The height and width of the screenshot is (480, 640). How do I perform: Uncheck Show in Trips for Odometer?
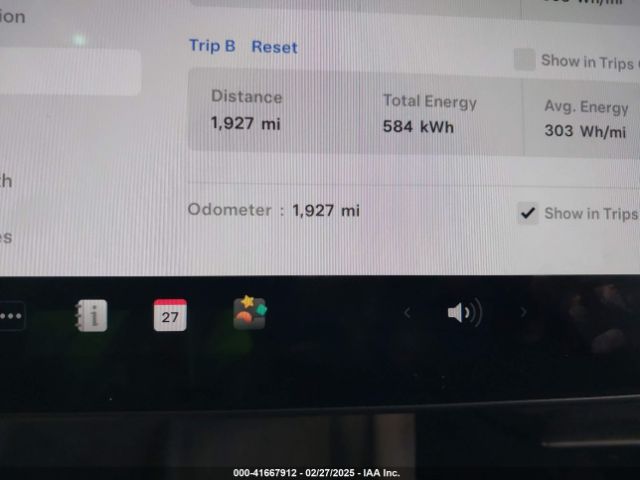point(528,213)
